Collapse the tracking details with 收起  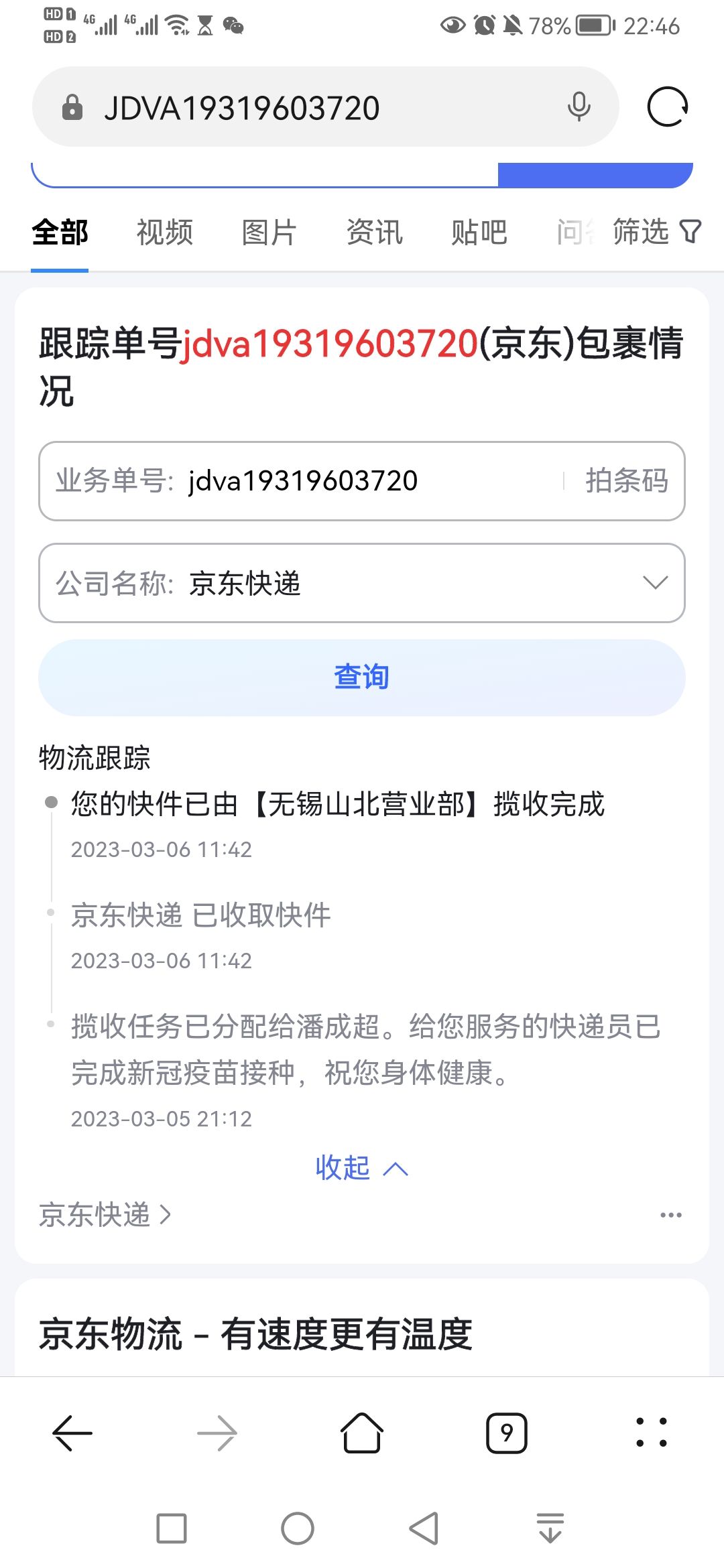coord(362,1168)
